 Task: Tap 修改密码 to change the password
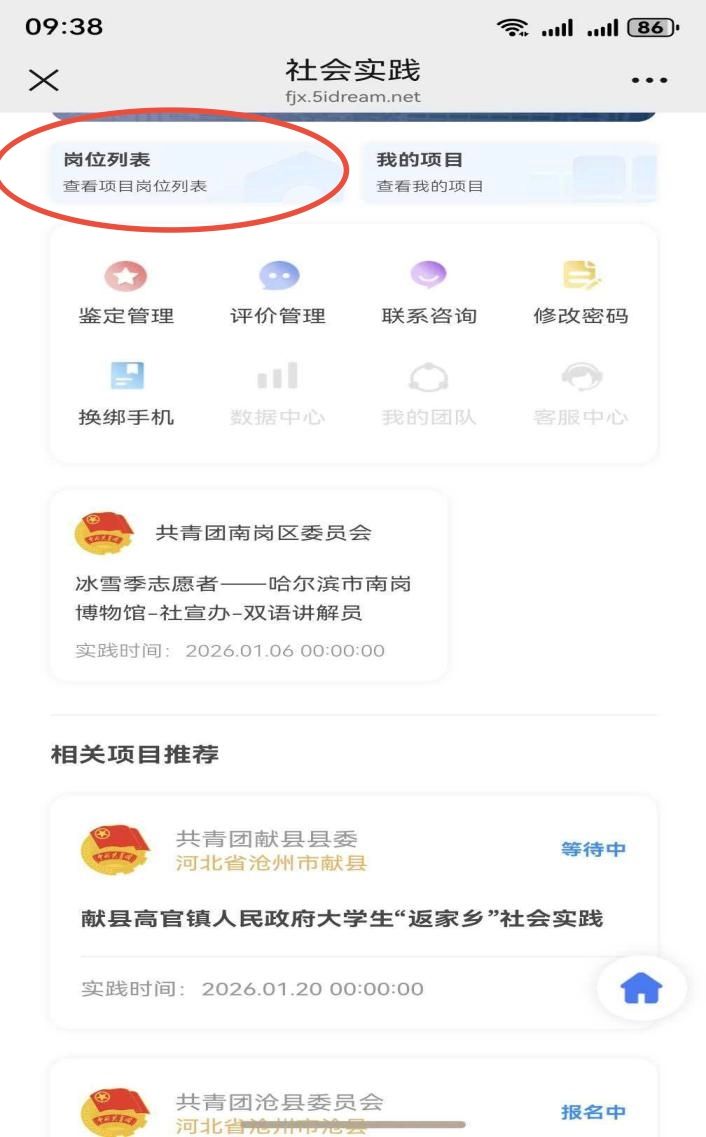(x=581, y=293)
